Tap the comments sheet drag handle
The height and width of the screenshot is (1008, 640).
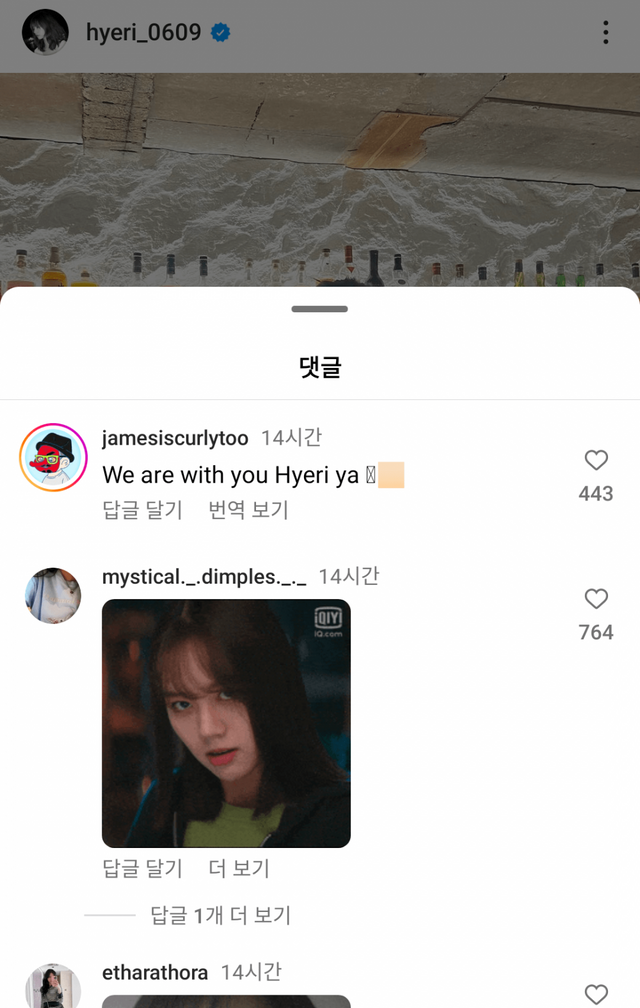coord(320,309)
